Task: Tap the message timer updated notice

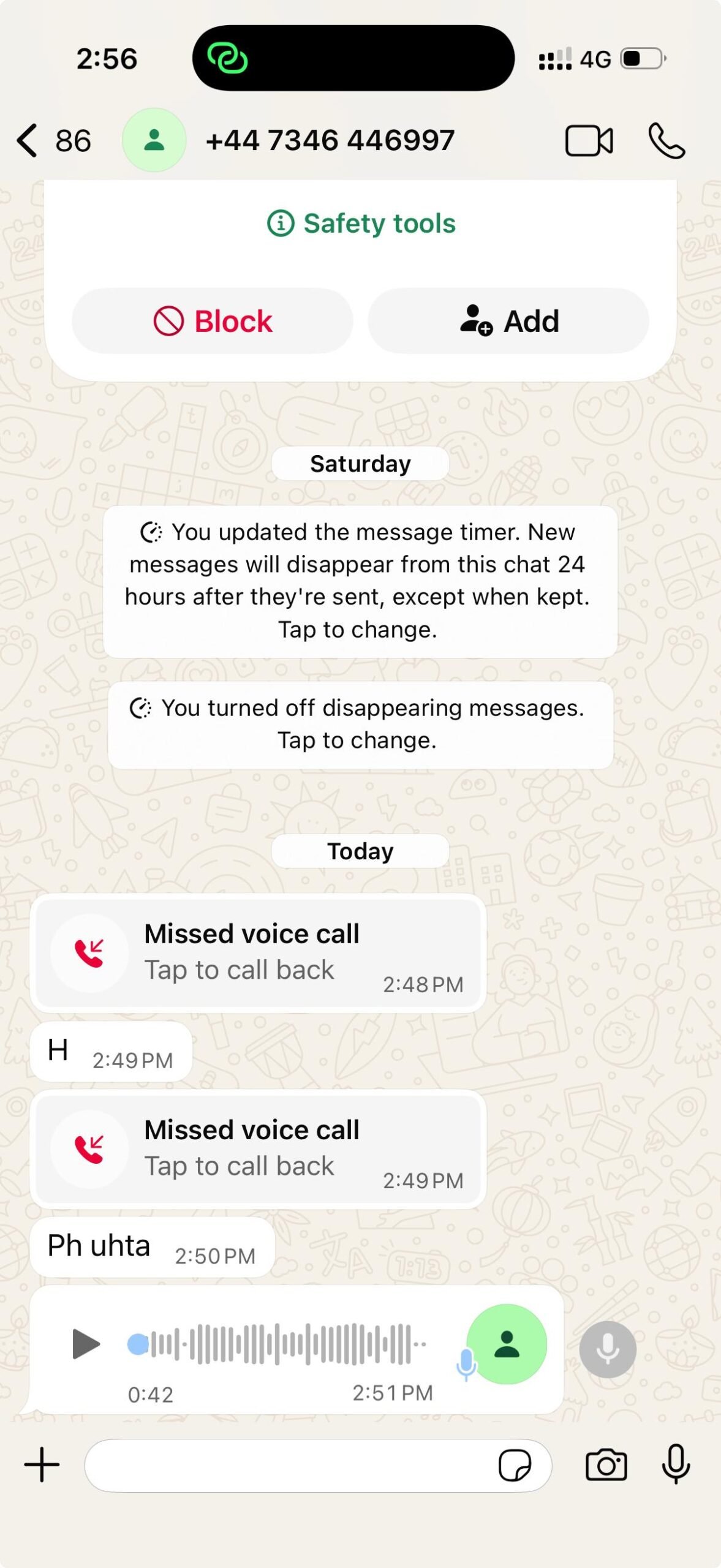Action: click(x=360, y=581)
